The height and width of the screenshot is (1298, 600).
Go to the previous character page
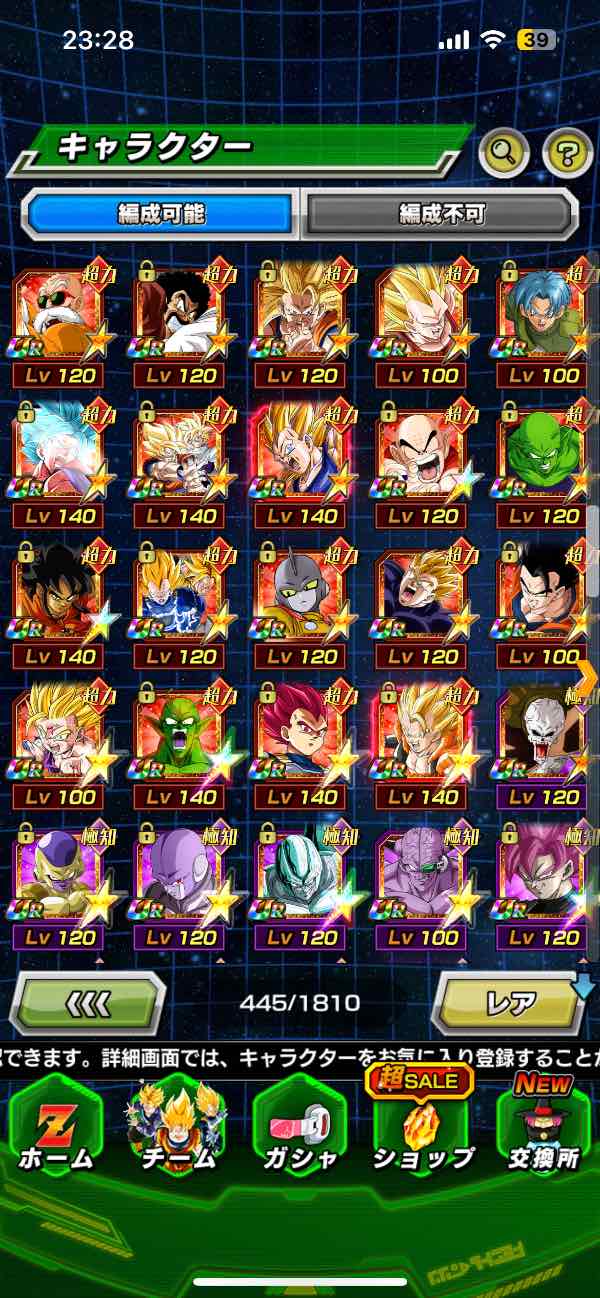(87, 1002)
